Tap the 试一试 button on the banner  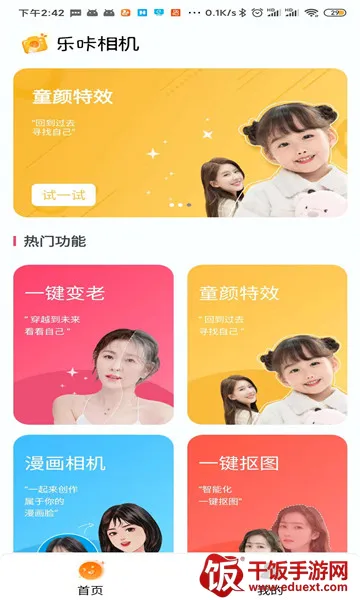(64, 195)
